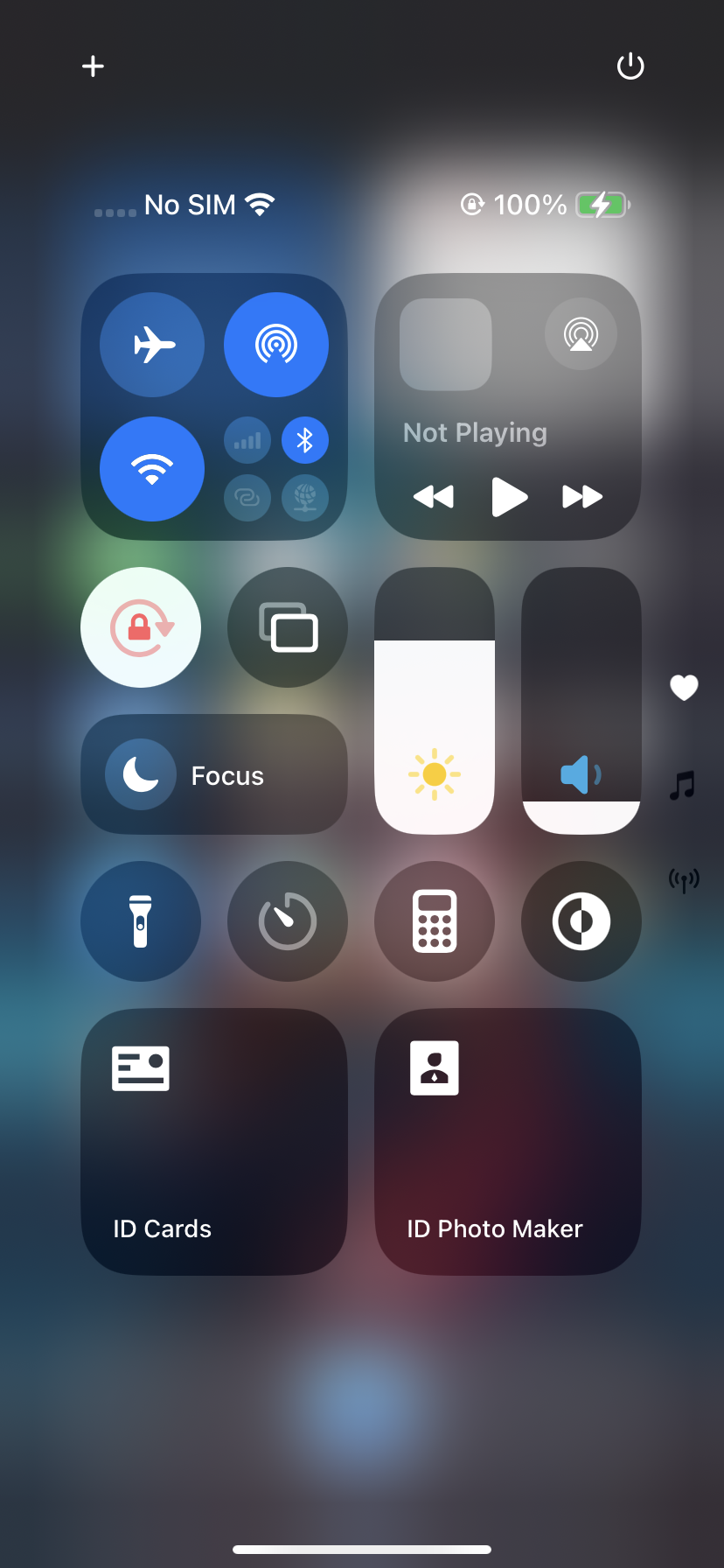Viewport: 724px width, 1568px height.
Task: Skip to the next track
Action: [x=582, y=497]
